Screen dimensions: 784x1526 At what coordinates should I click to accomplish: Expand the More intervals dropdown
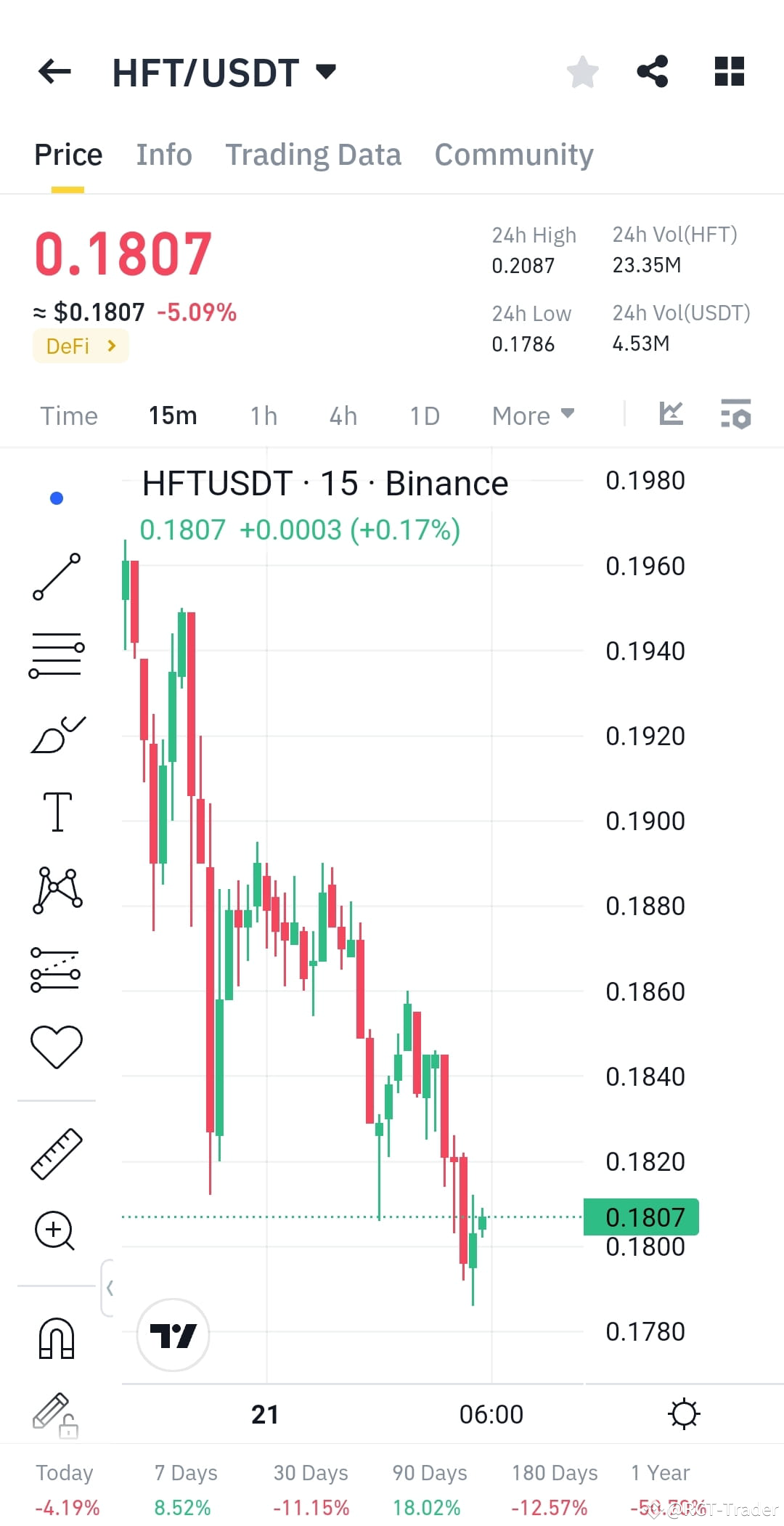pos(532,415)
